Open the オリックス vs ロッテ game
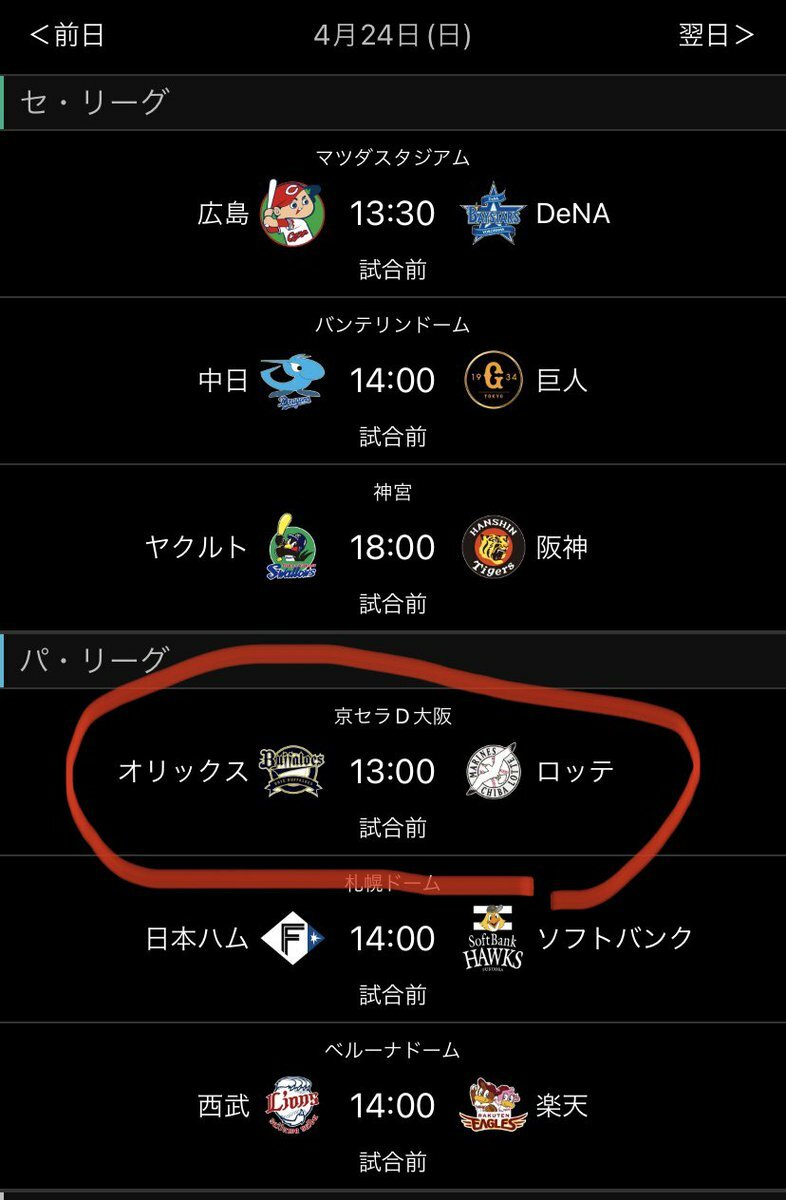This screenshot has height=1200, width=786. [x=393, y=772]
